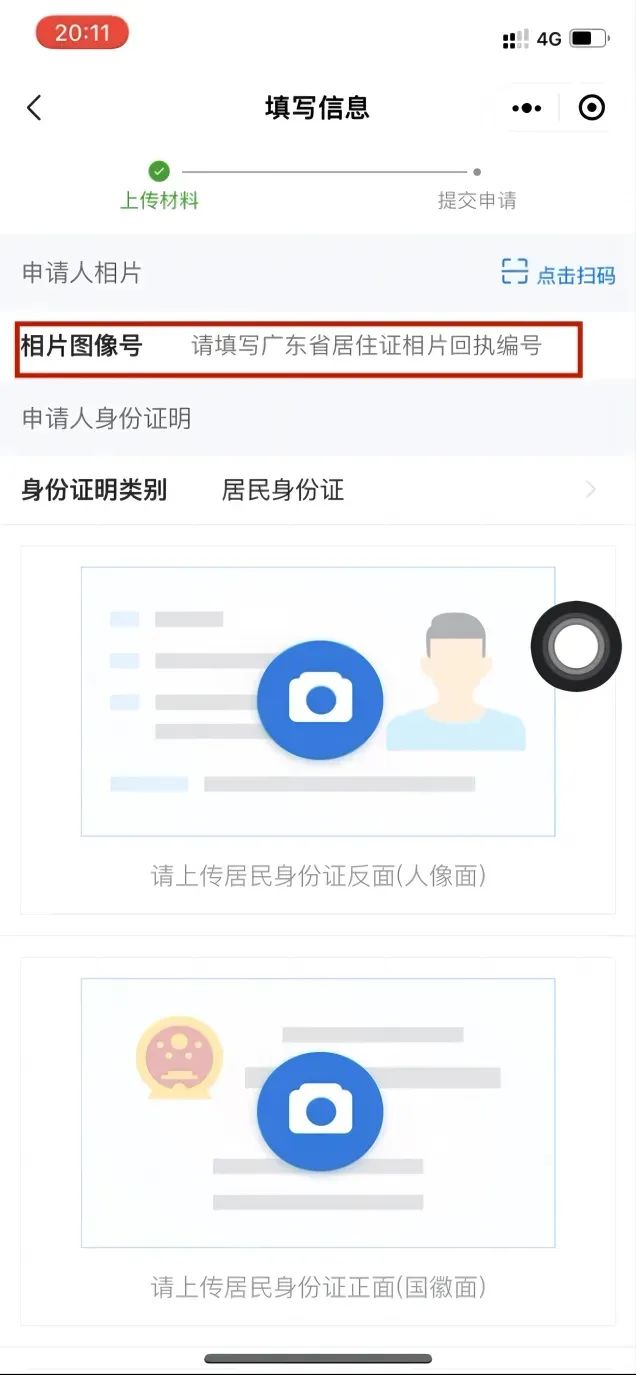
Task: Open the mini program three-dot menu
Action: point(526,108)
